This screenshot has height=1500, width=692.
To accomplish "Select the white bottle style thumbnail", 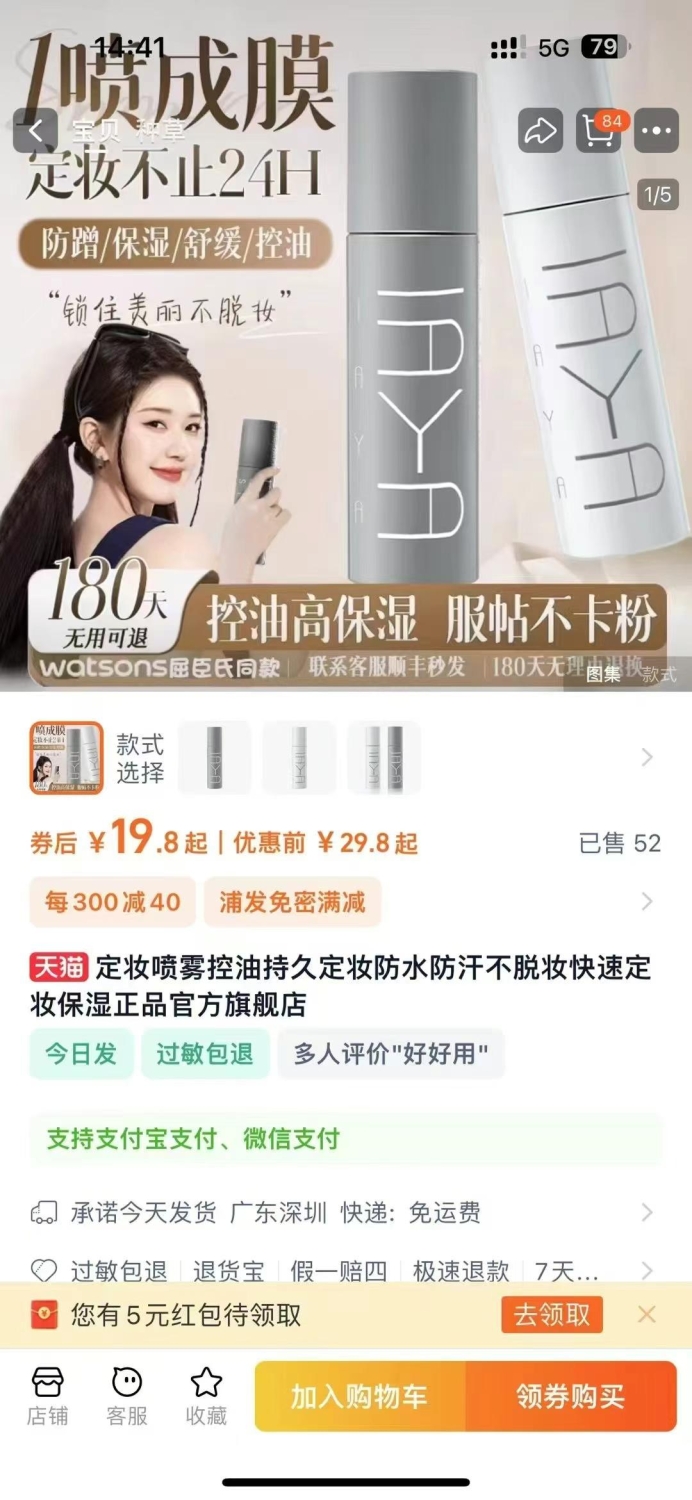I will coord(299,758).
